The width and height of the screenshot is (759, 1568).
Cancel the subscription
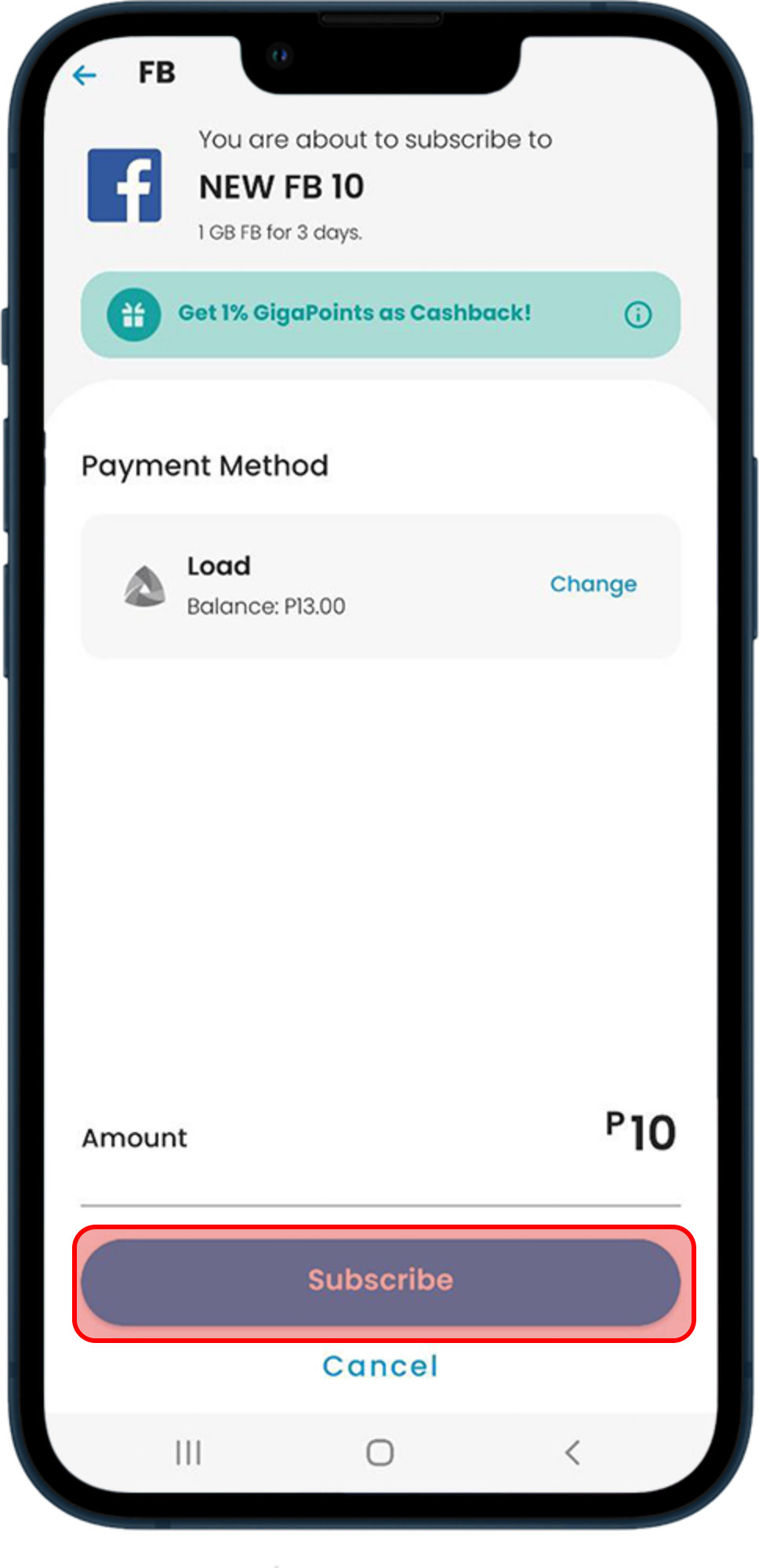click(380, 1366)
